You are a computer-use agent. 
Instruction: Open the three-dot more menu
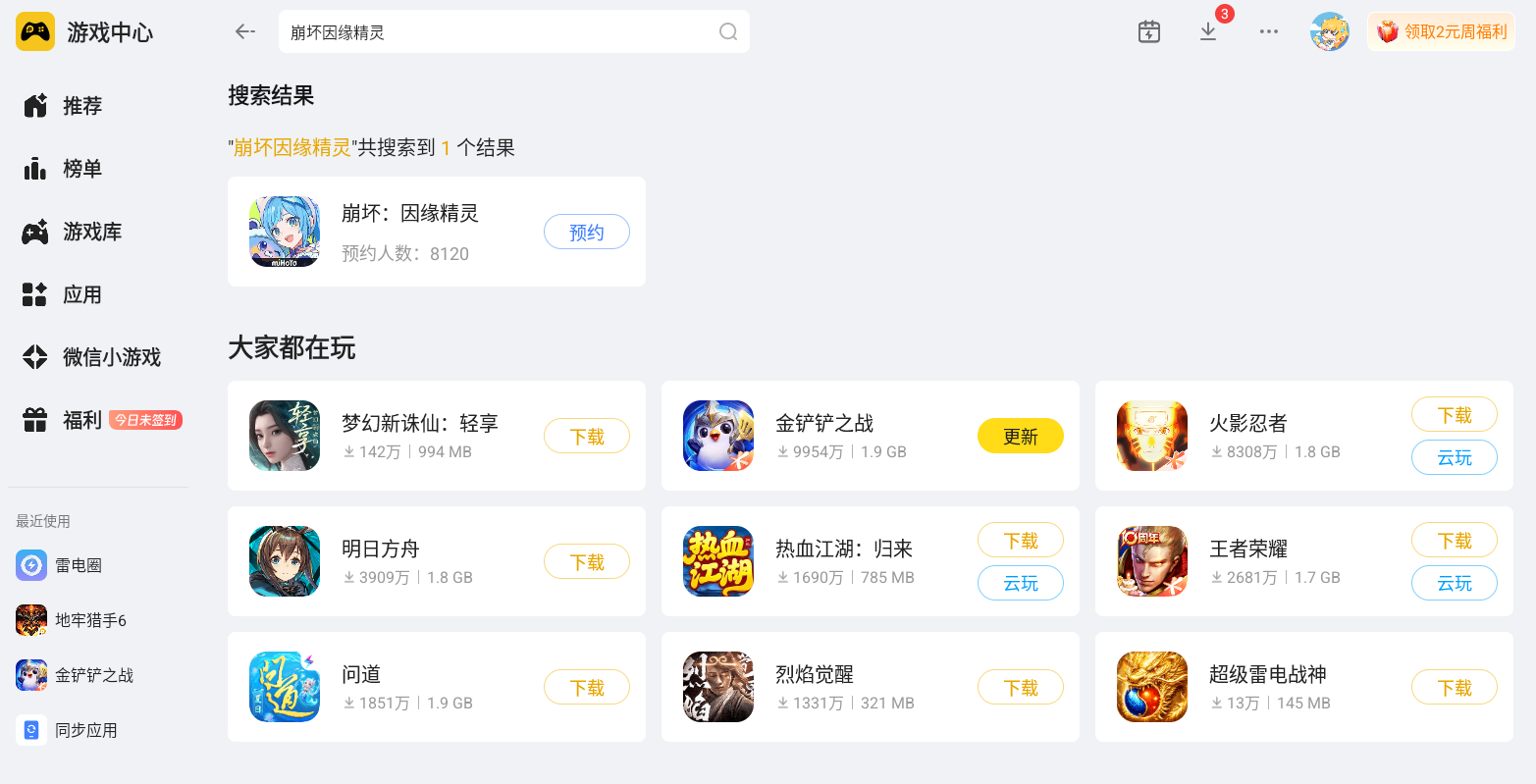[1269, 31]
